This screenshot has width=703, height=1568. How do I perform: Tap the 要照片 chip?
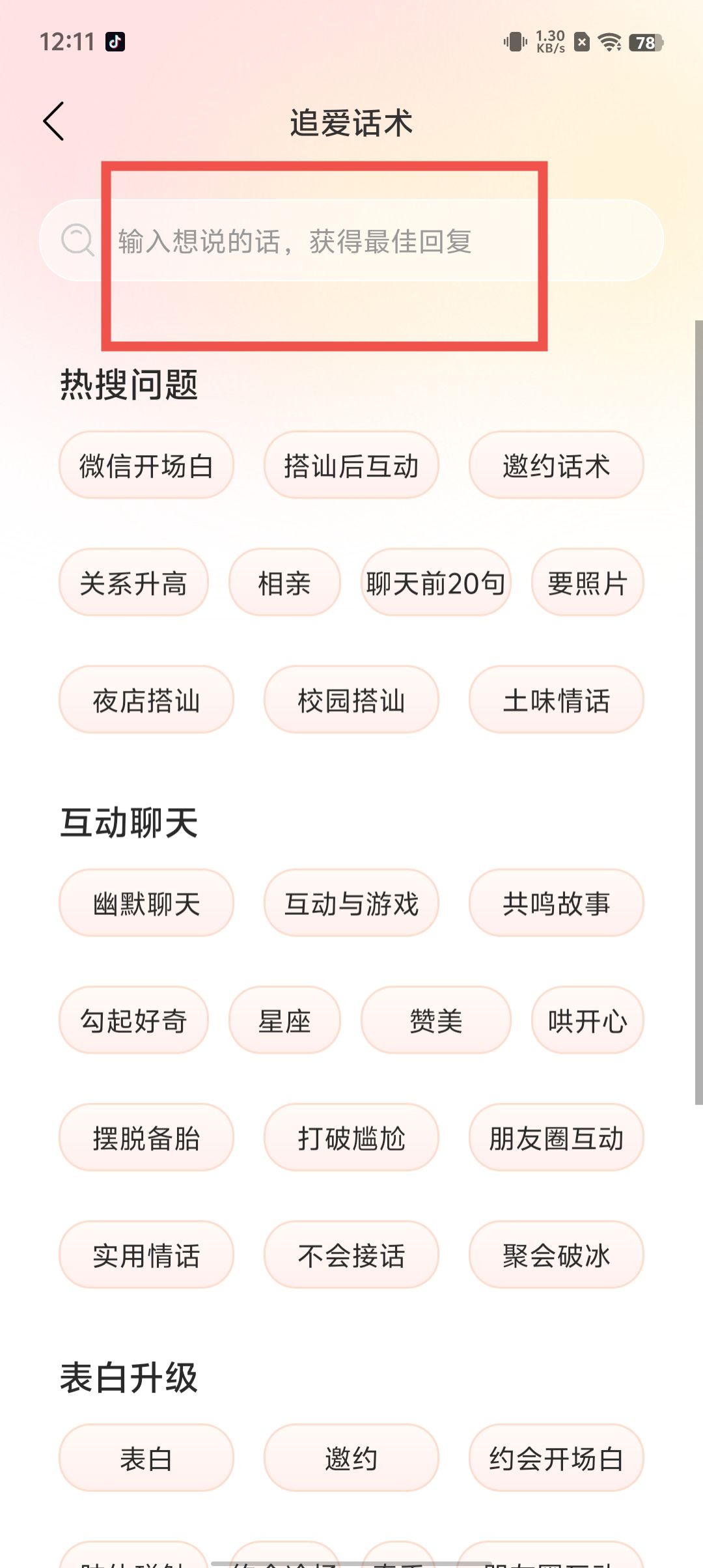pyautogui.click(x=588, y=583)
